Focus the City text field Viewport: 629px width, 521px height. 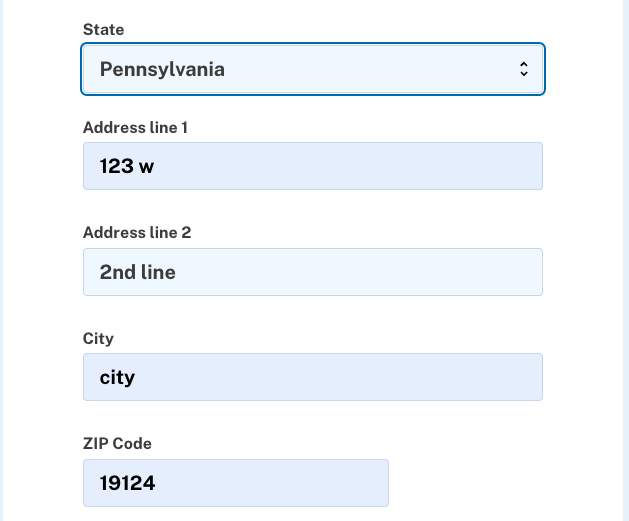tap(312, 377)
